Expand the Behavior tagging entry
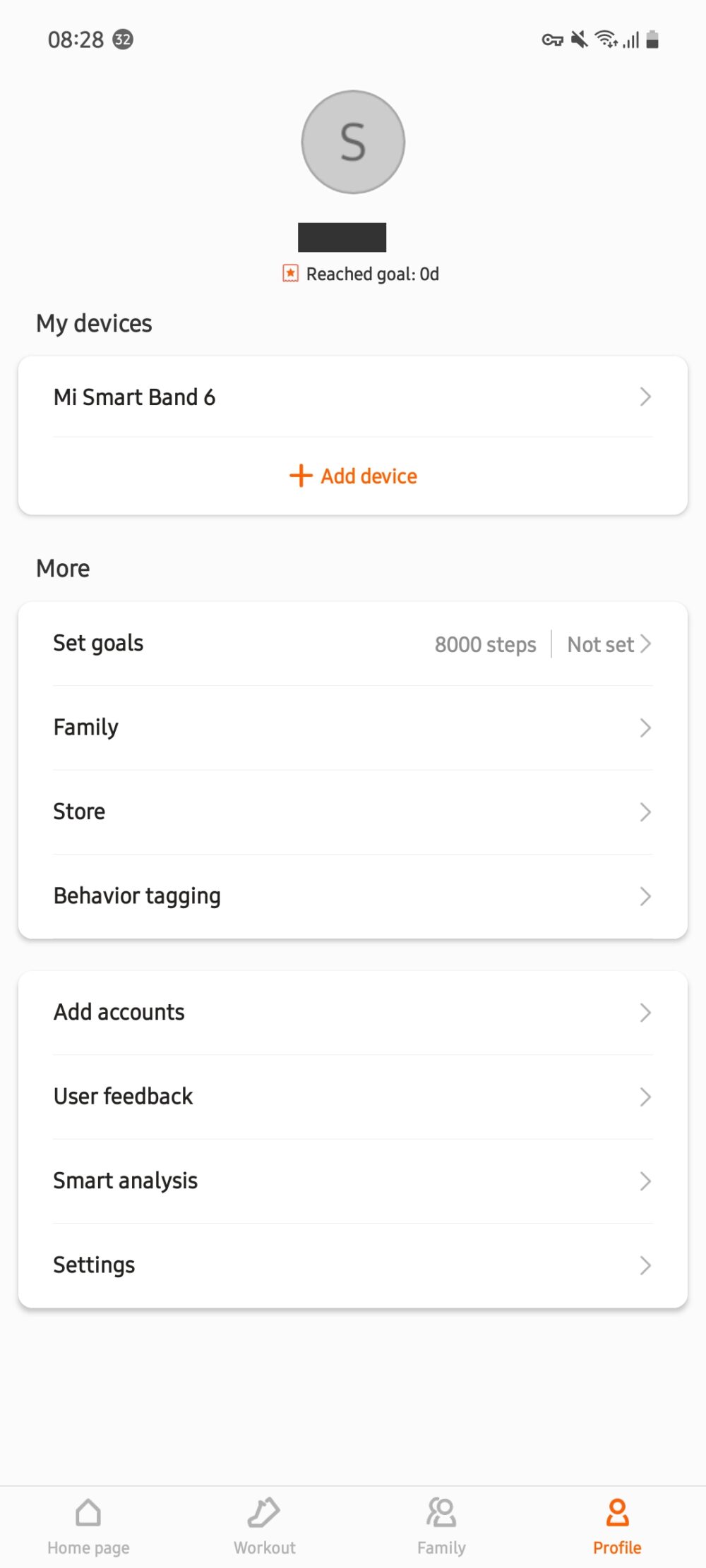 click(x=352, y=895)
